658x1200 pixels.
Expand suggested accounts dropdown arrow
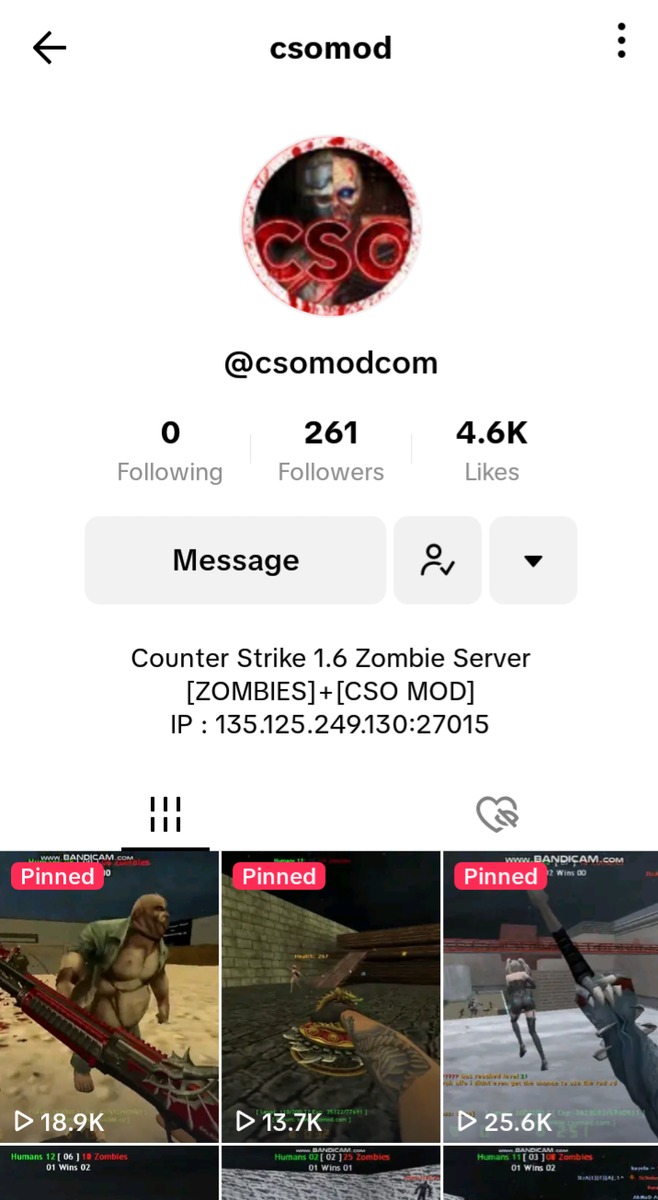click(x=533, y=560)
